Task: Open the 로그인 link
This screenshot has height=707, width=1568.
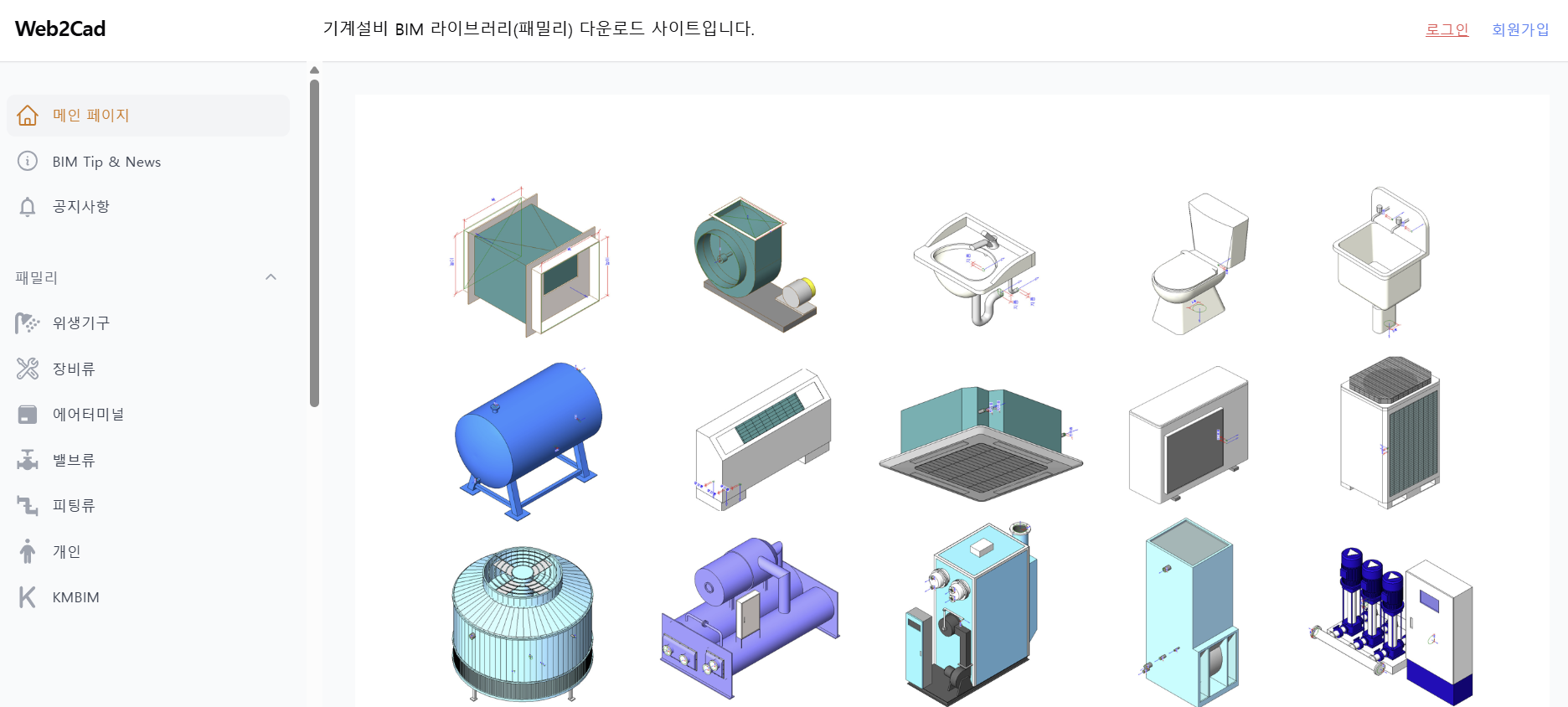Action: click(x=1447, y=29)
